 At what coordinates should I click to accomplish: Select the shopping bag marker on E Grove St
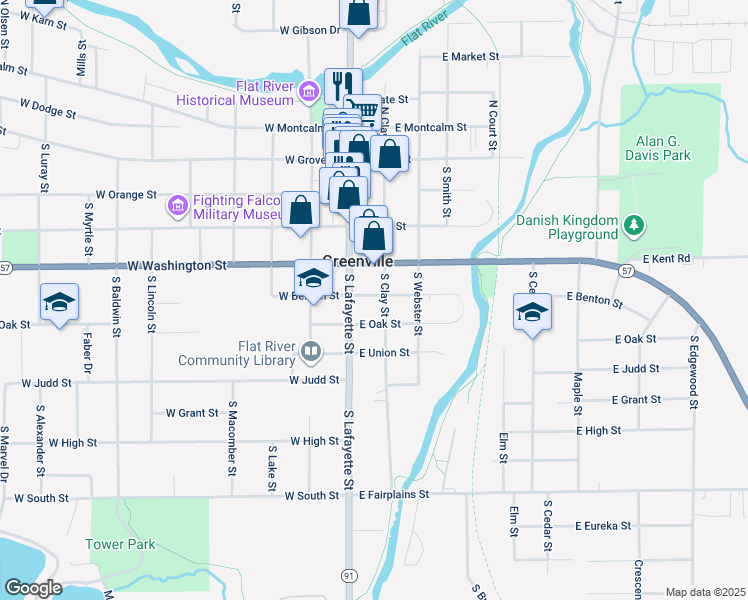(389, 155)
